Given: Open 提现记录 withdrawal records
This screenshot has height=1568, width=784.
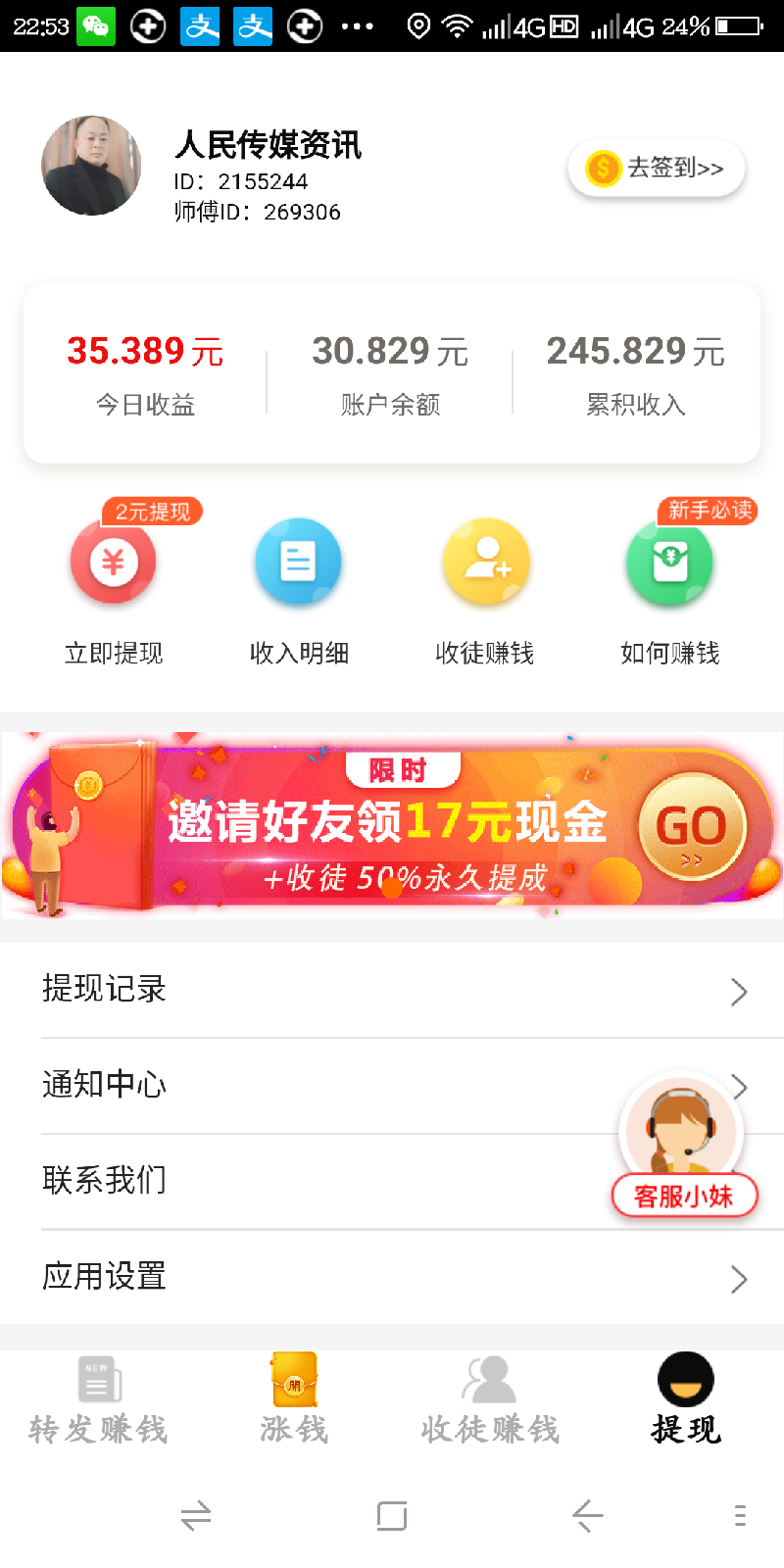Looking at the screenshot, I should pos(392,990).
